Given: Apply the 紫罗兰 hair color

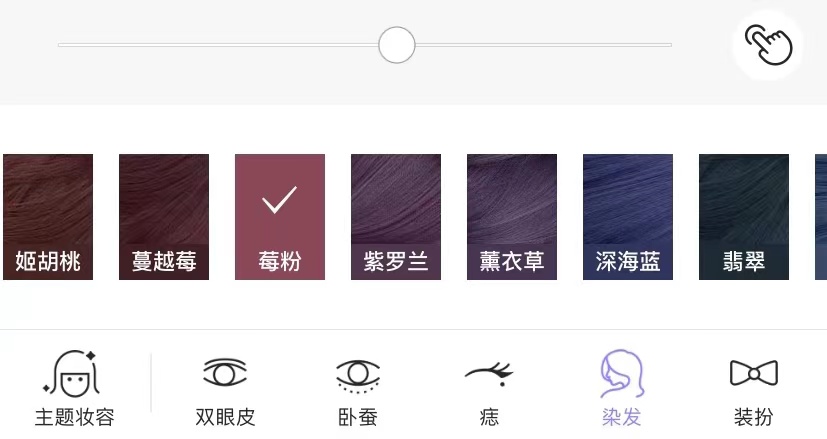Looking at the screenshot, I should click(396, 217).
